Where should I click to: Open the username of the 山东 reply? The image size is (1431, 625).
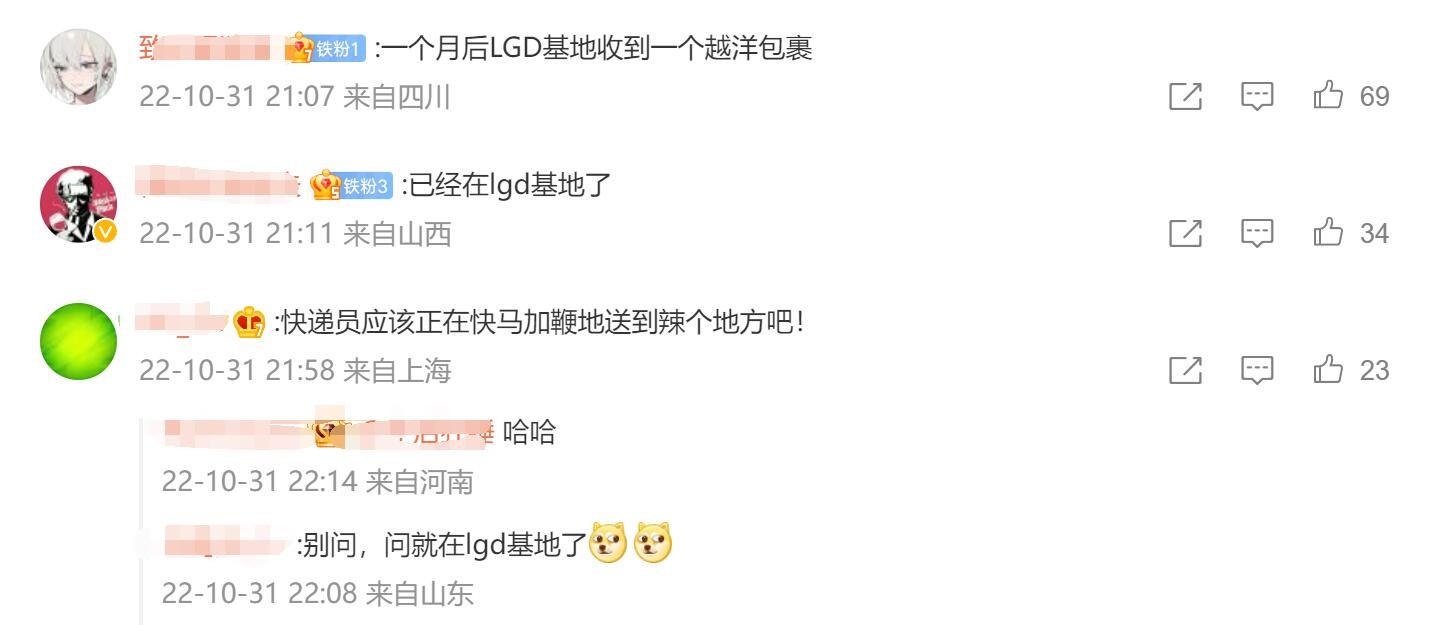tap(224, 546)
